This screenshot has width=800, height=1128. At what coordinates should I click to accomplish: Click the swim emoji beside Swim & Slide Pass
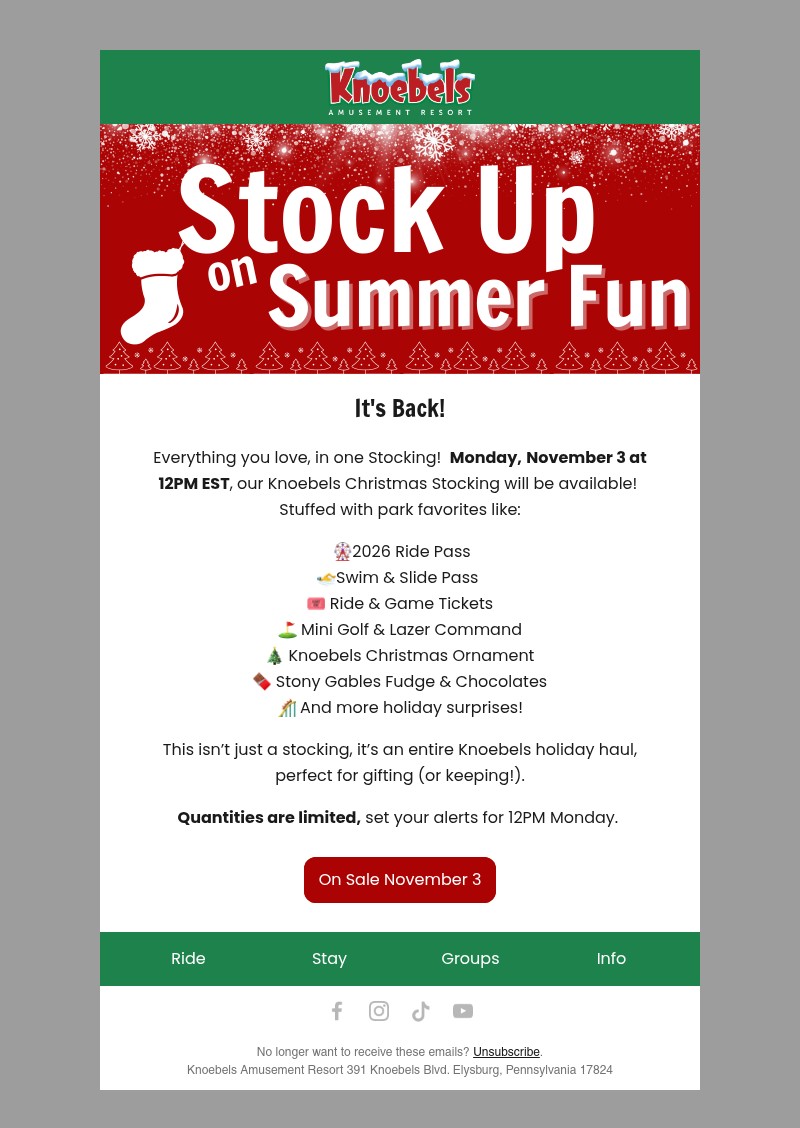tap(325, 577)
